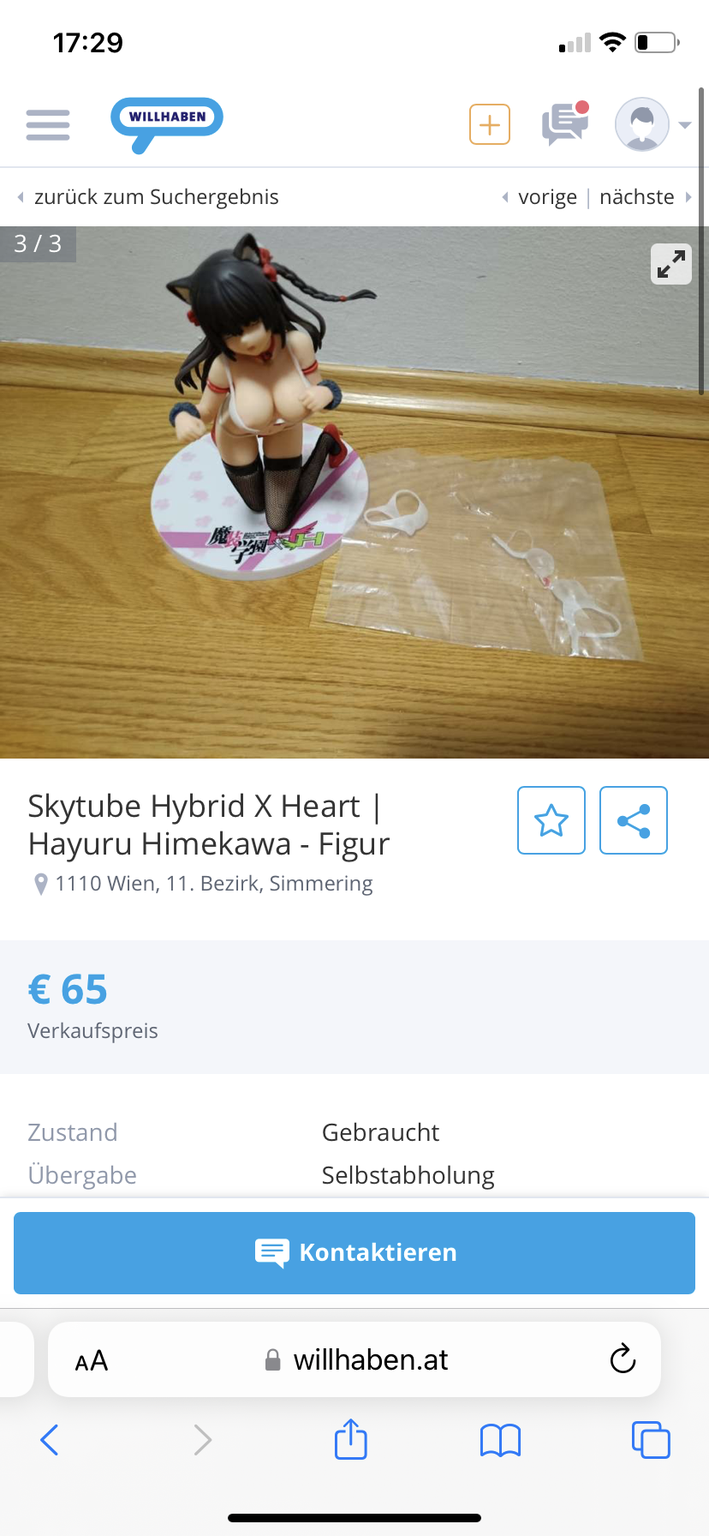Screen dimensions: 709x1536
Task: Go back in the browser
Action: coord(49,1440)
